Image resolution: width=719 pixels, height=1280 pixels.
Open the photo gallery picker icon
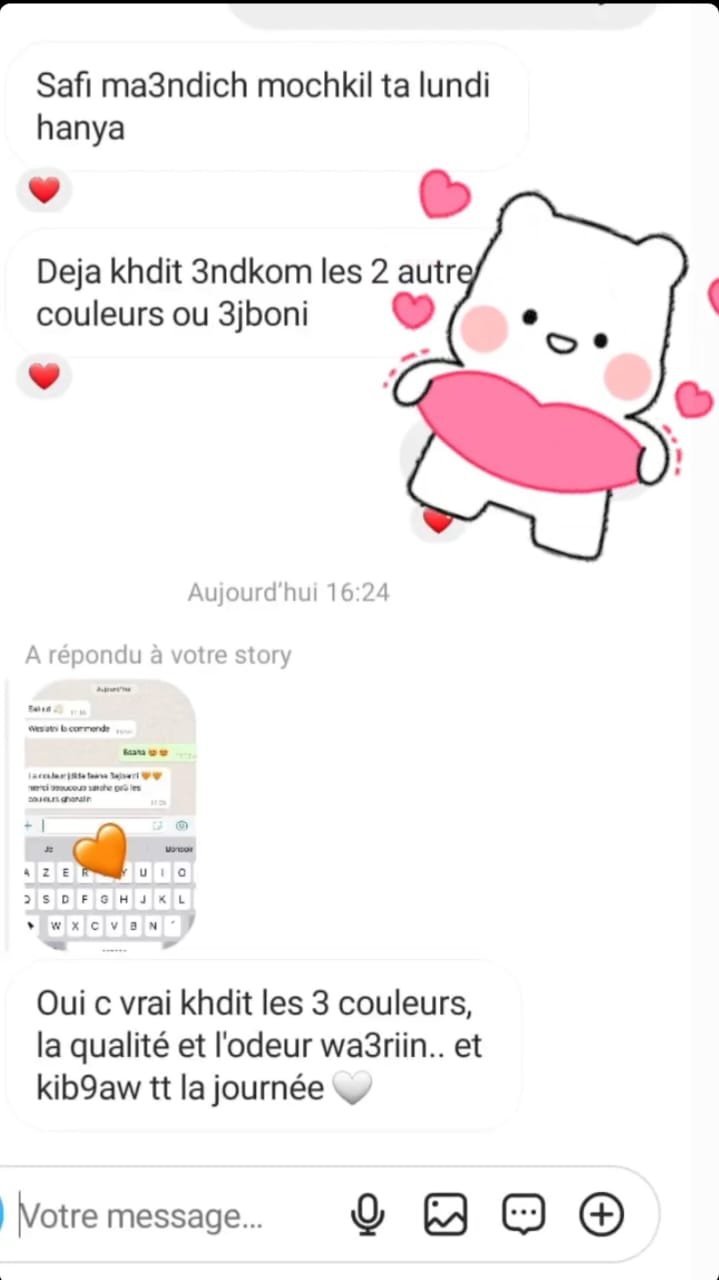(x=445, y=1215)
